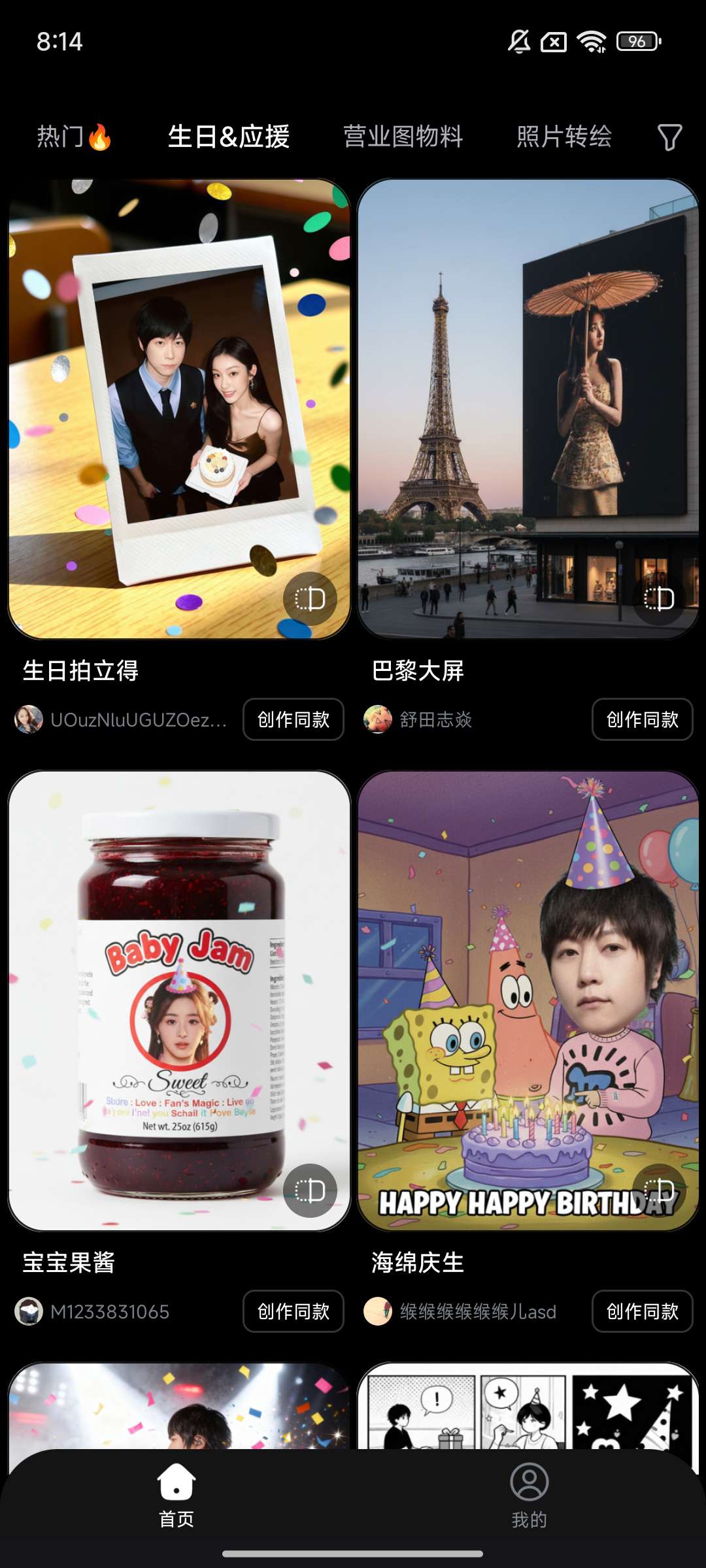Open the 生日拍立得 template card
The image size is (706, 1568).
pos(179,408)
